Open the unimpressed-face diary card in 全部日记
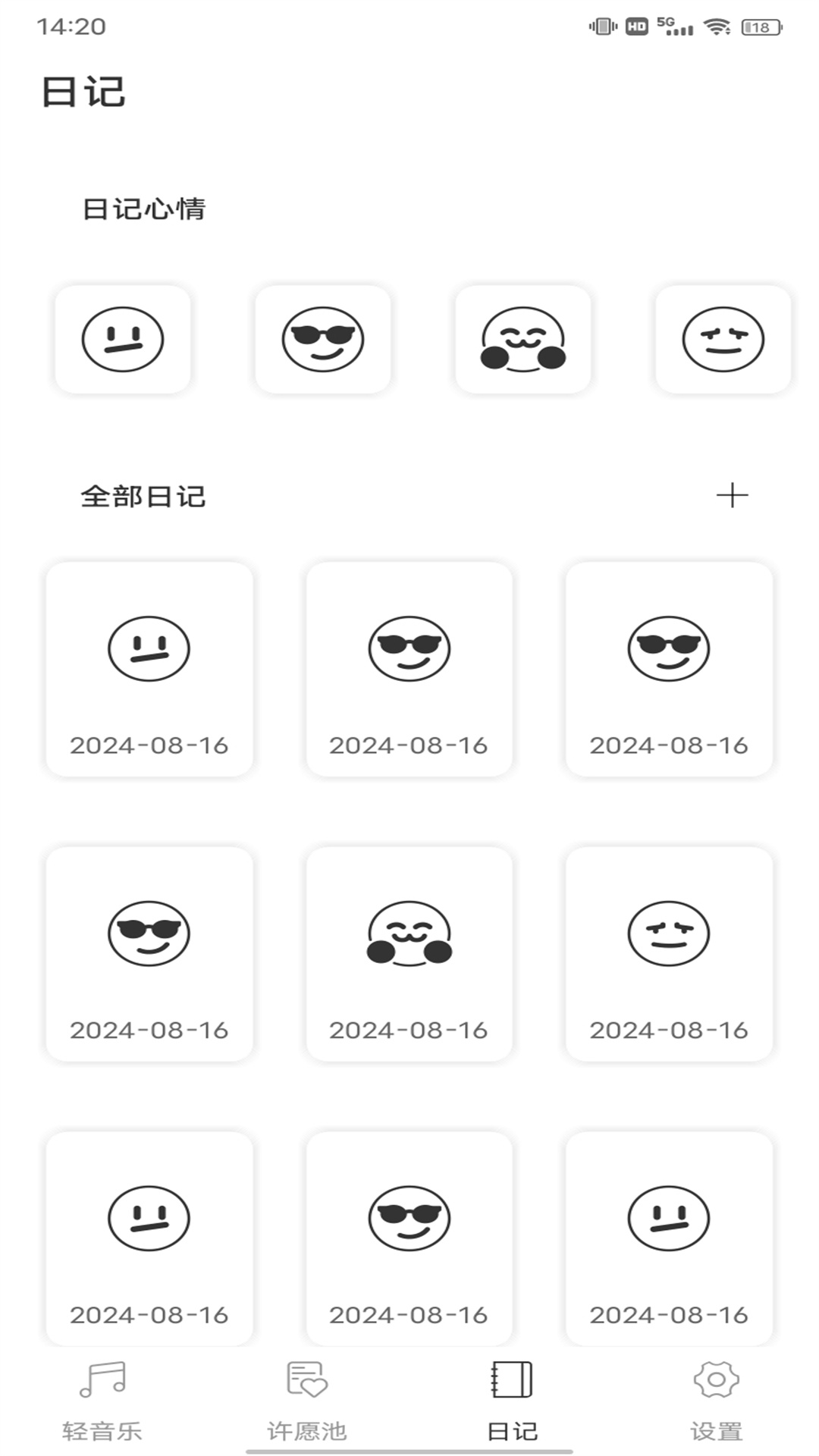 click(669, 953)
